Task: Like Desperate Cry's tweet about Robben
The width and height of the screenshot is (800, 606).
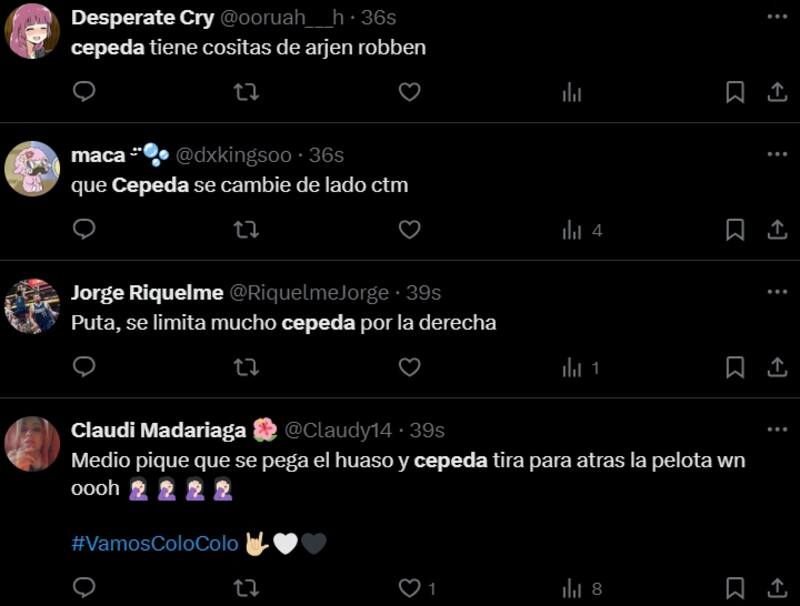Action: point(409,92)
